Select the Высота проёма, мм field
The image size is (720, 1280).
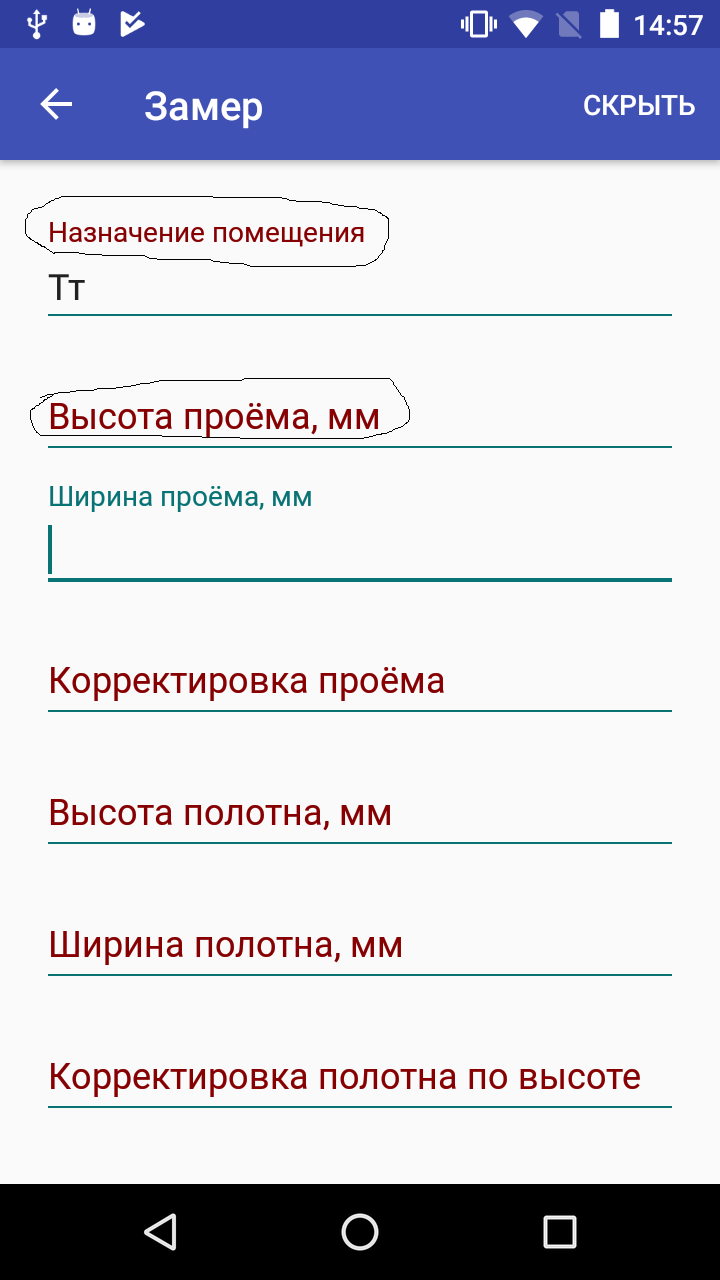(359, 417)
